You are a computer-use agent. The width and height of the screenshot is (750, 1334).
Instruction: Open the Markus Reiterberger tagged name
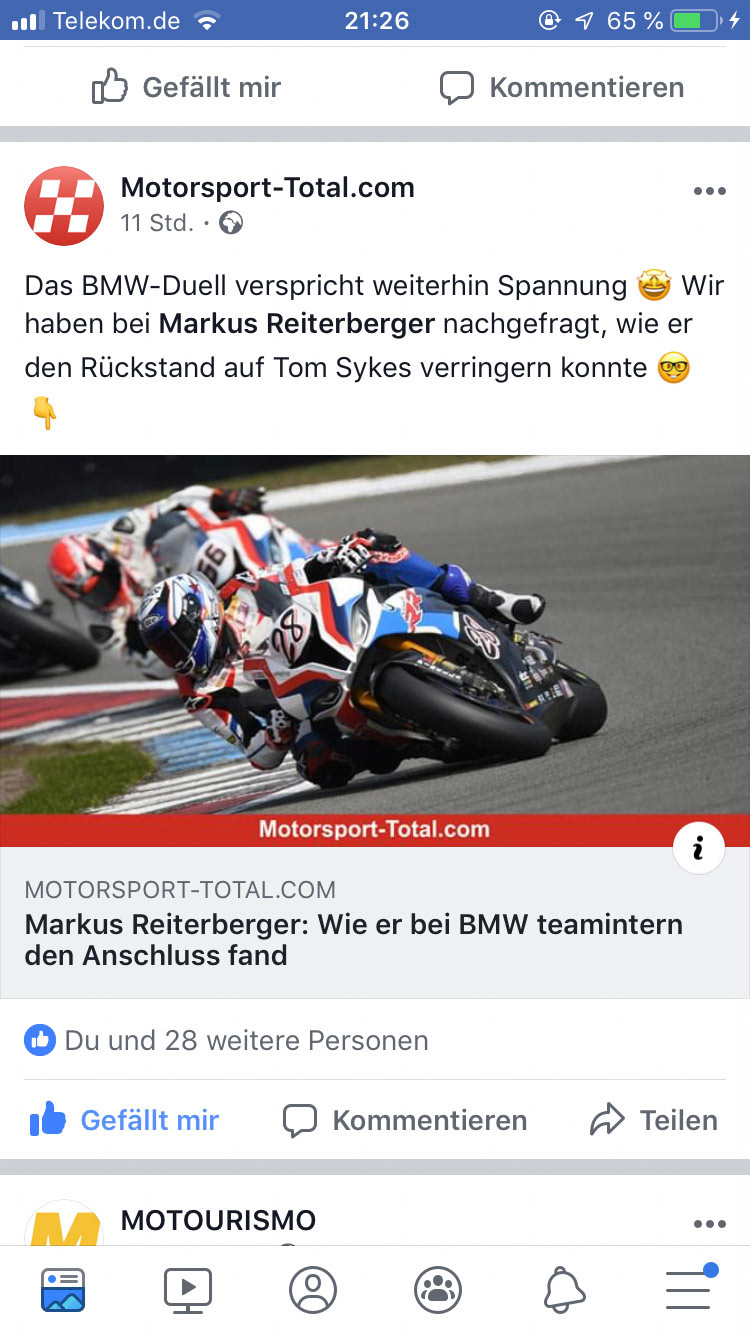coord(297,324)
